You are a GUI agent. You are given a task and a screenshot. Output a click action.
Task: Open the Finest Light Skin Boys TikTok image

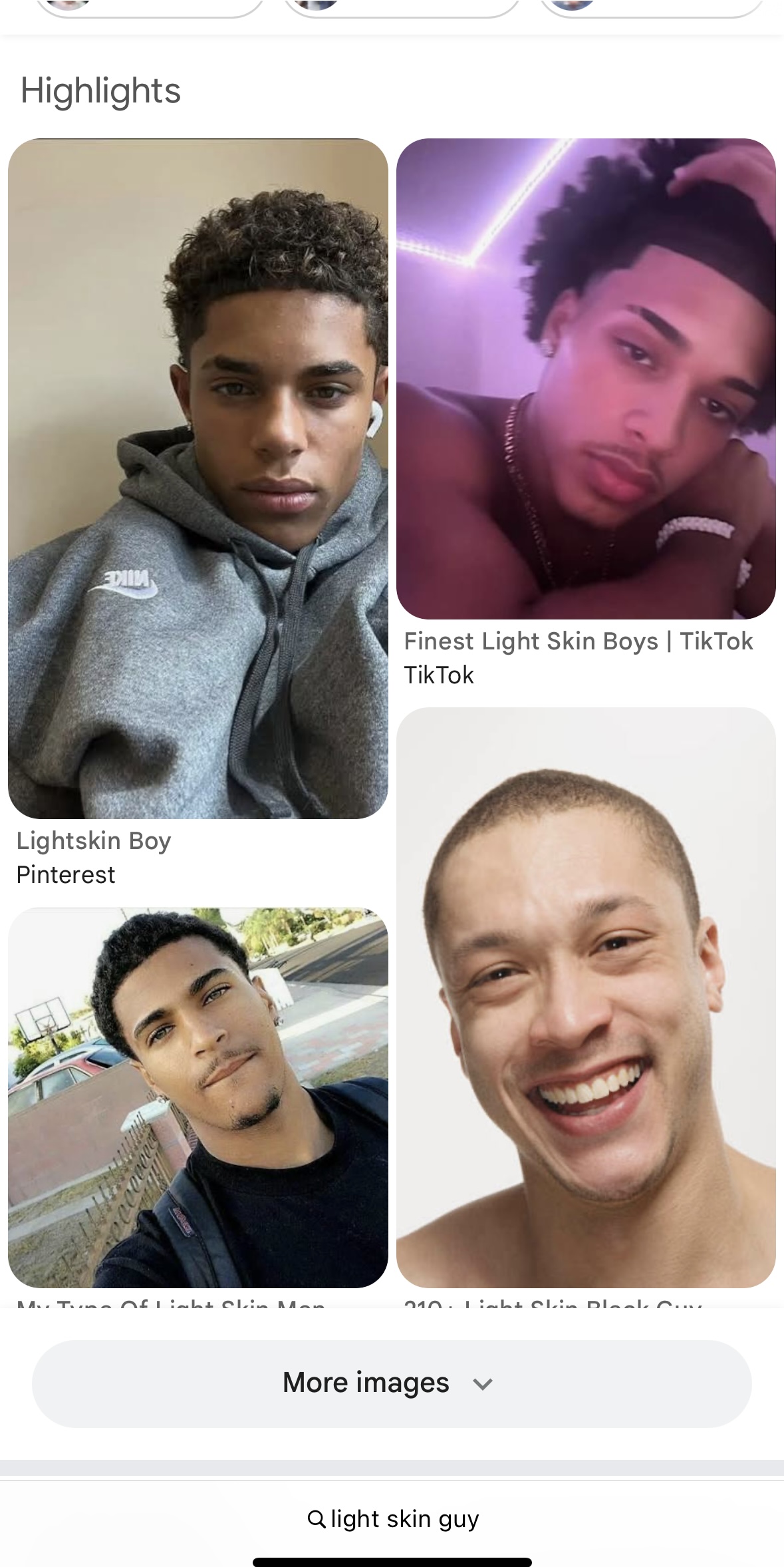[x=586, y=379]
